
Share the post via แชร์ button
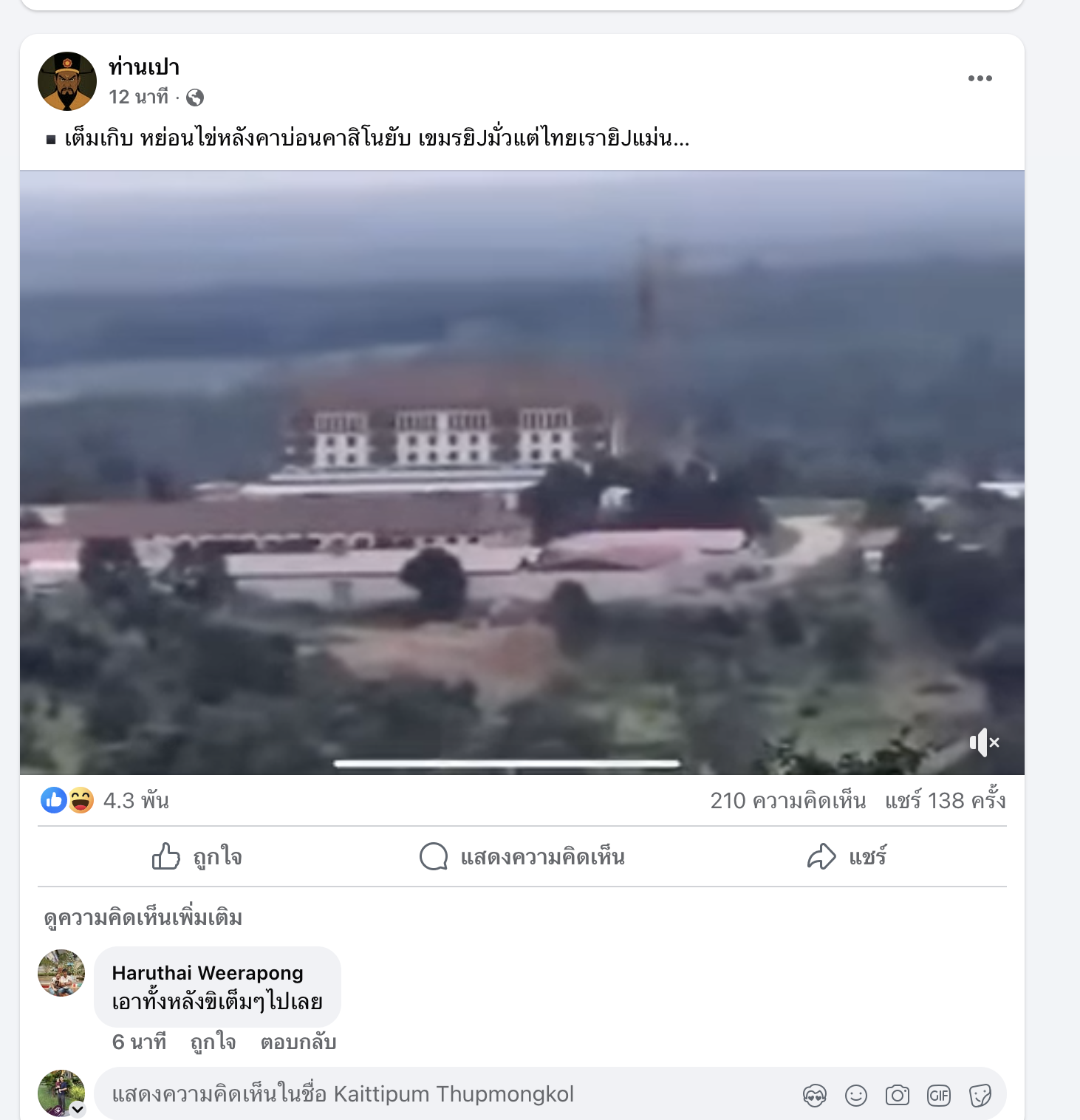coord(847,857)
